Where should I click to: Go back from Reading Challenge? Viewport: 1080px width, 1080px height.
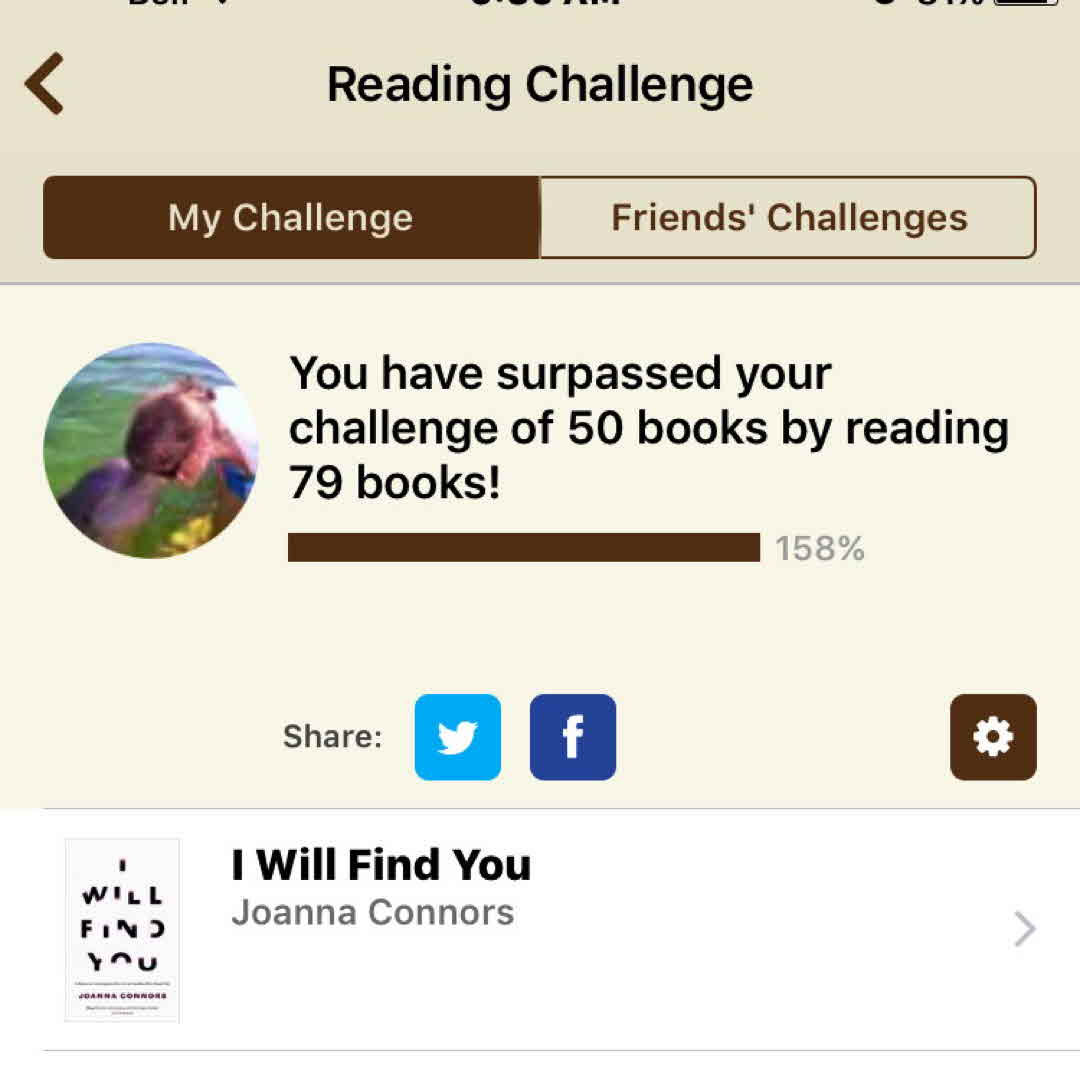point(45,84)
